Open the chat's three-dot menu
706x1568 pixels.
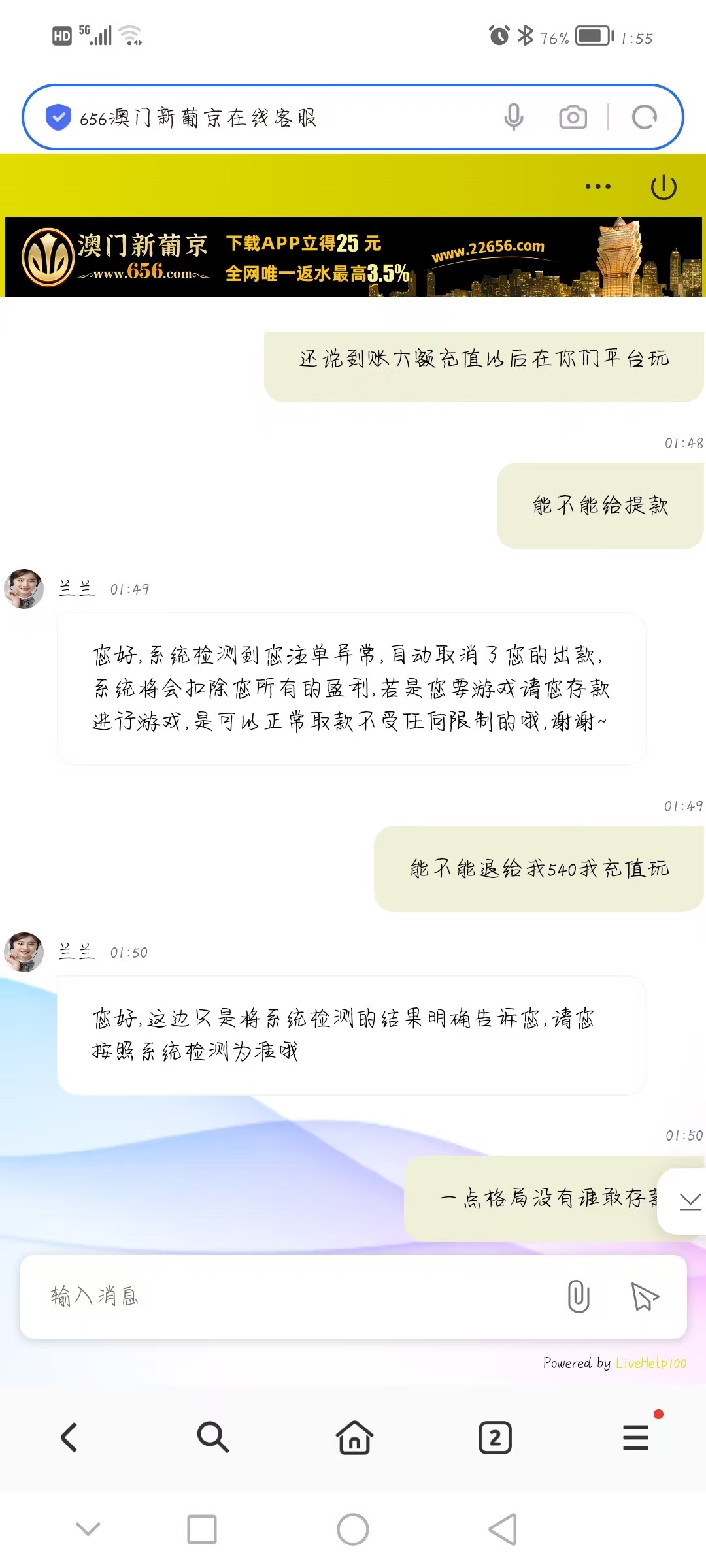click(597, 187)
